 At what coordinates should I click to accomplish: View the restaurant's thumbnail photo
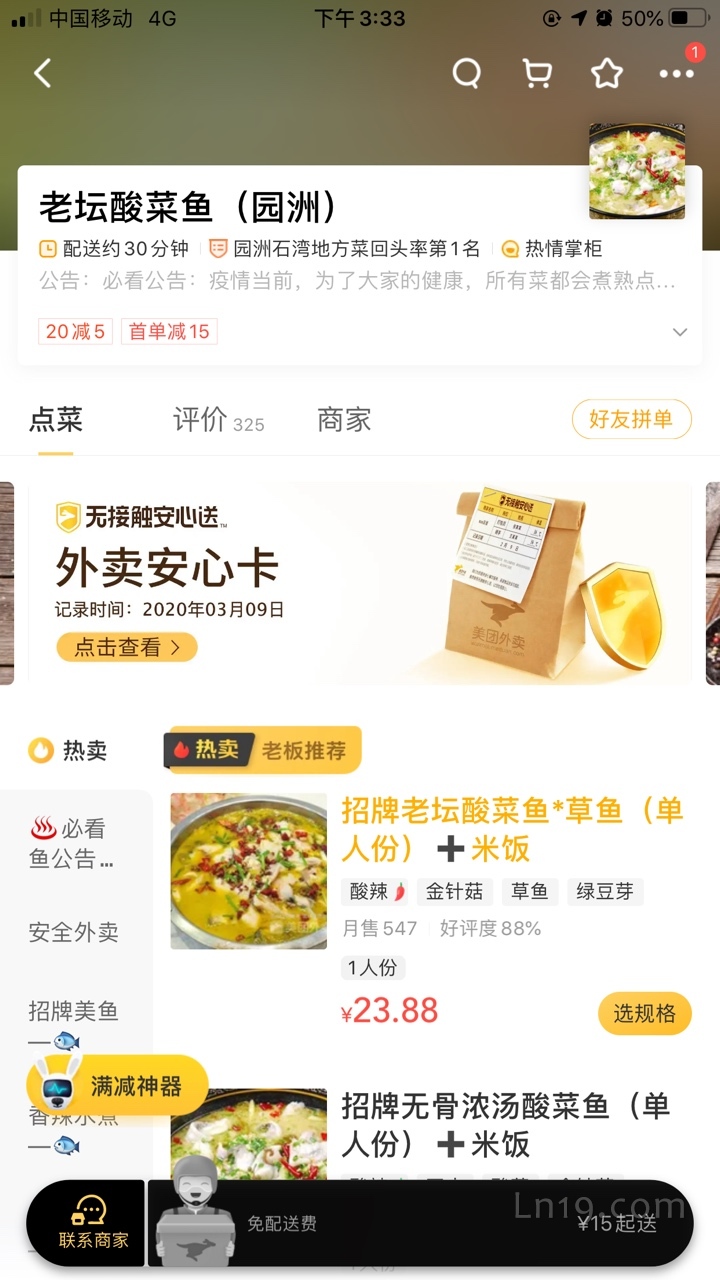[637, 171]
